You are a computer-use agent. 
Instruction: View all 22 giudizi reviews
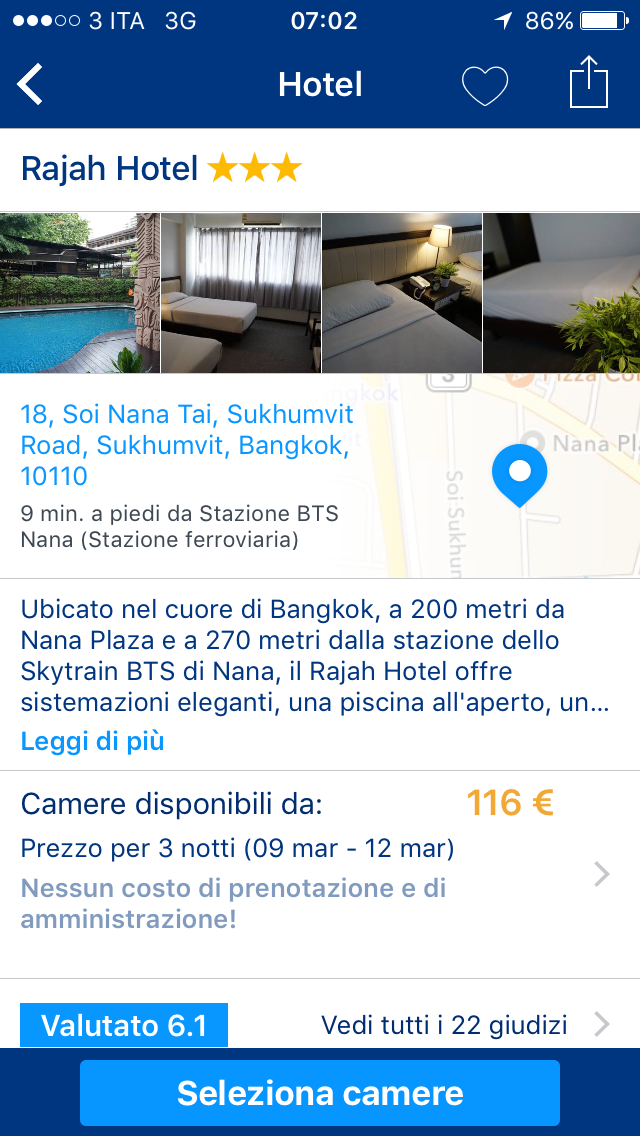[x=445, y=1025]
